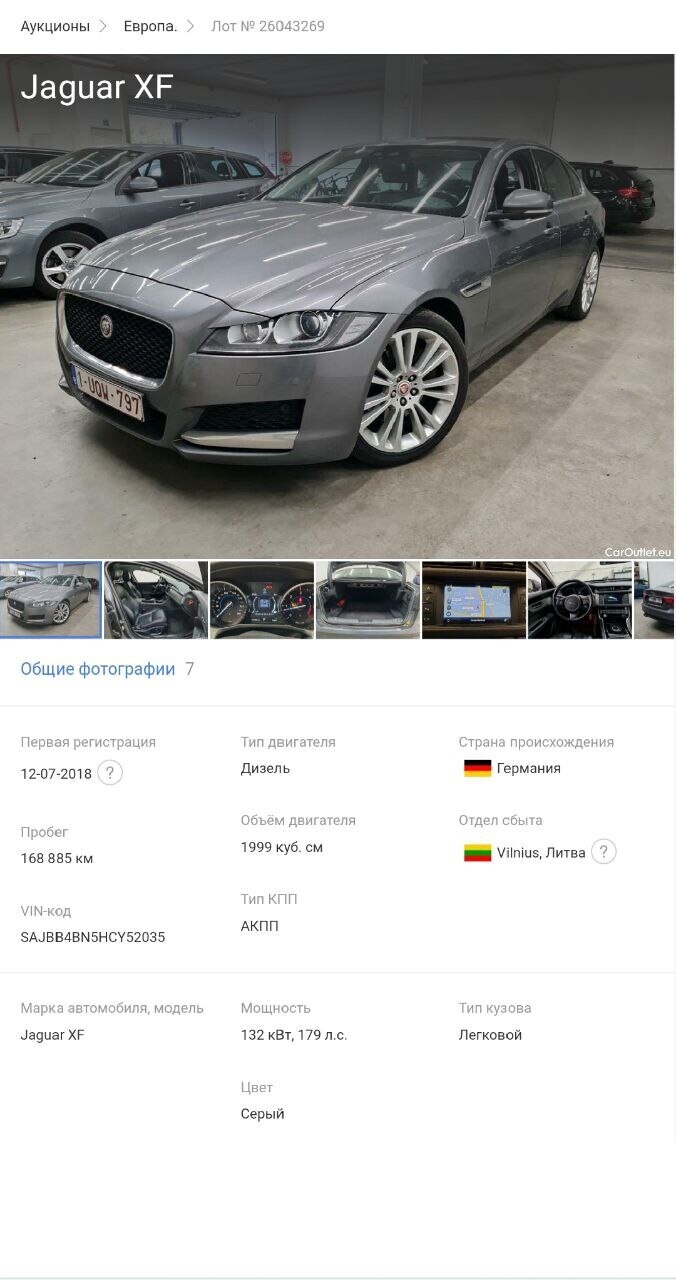Select the navigation screen thumbnail
The image size is (676, 1280).
[474, 600]
